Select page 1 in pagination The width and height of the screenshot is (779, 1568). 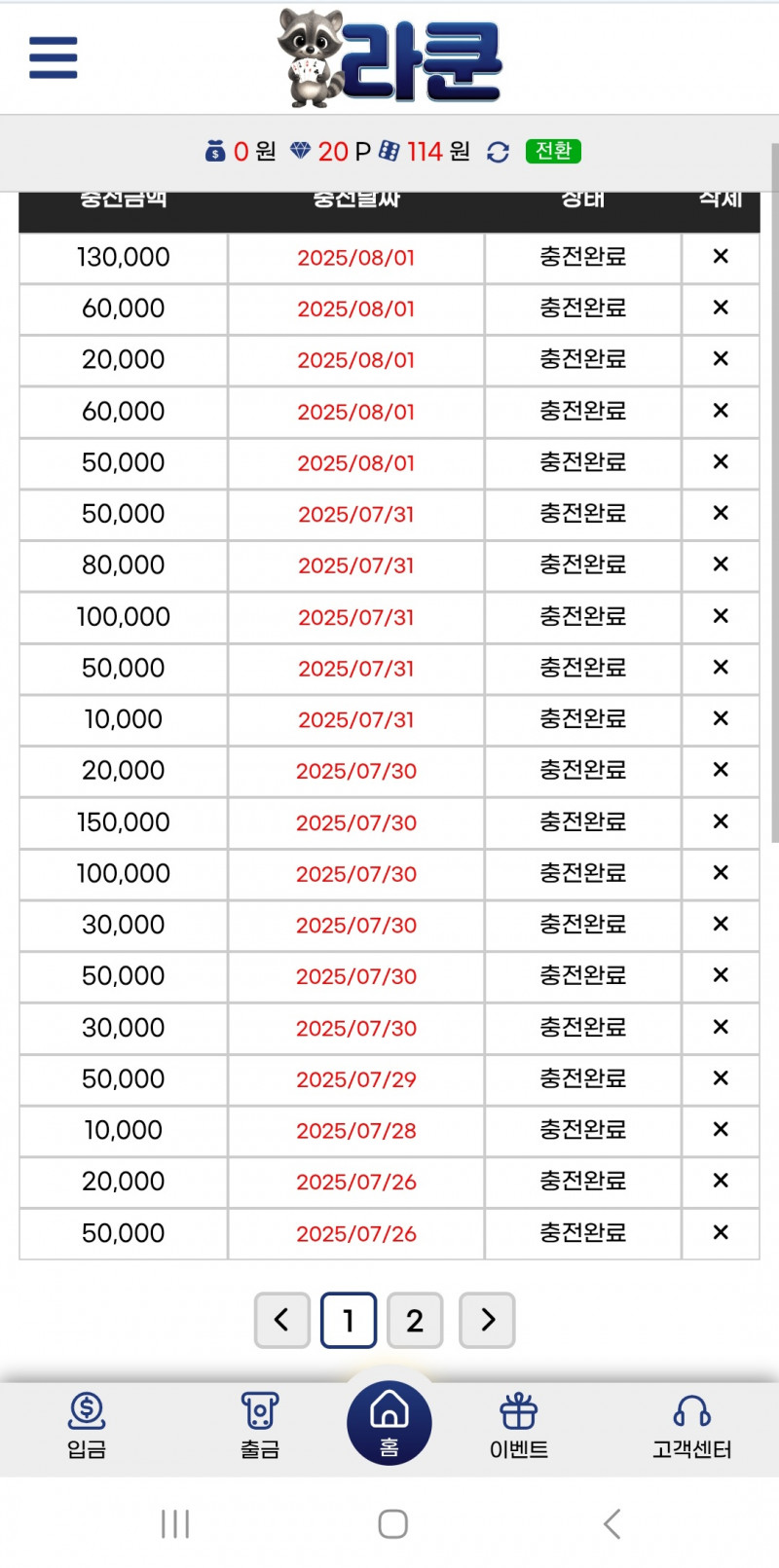[349, 1320]
